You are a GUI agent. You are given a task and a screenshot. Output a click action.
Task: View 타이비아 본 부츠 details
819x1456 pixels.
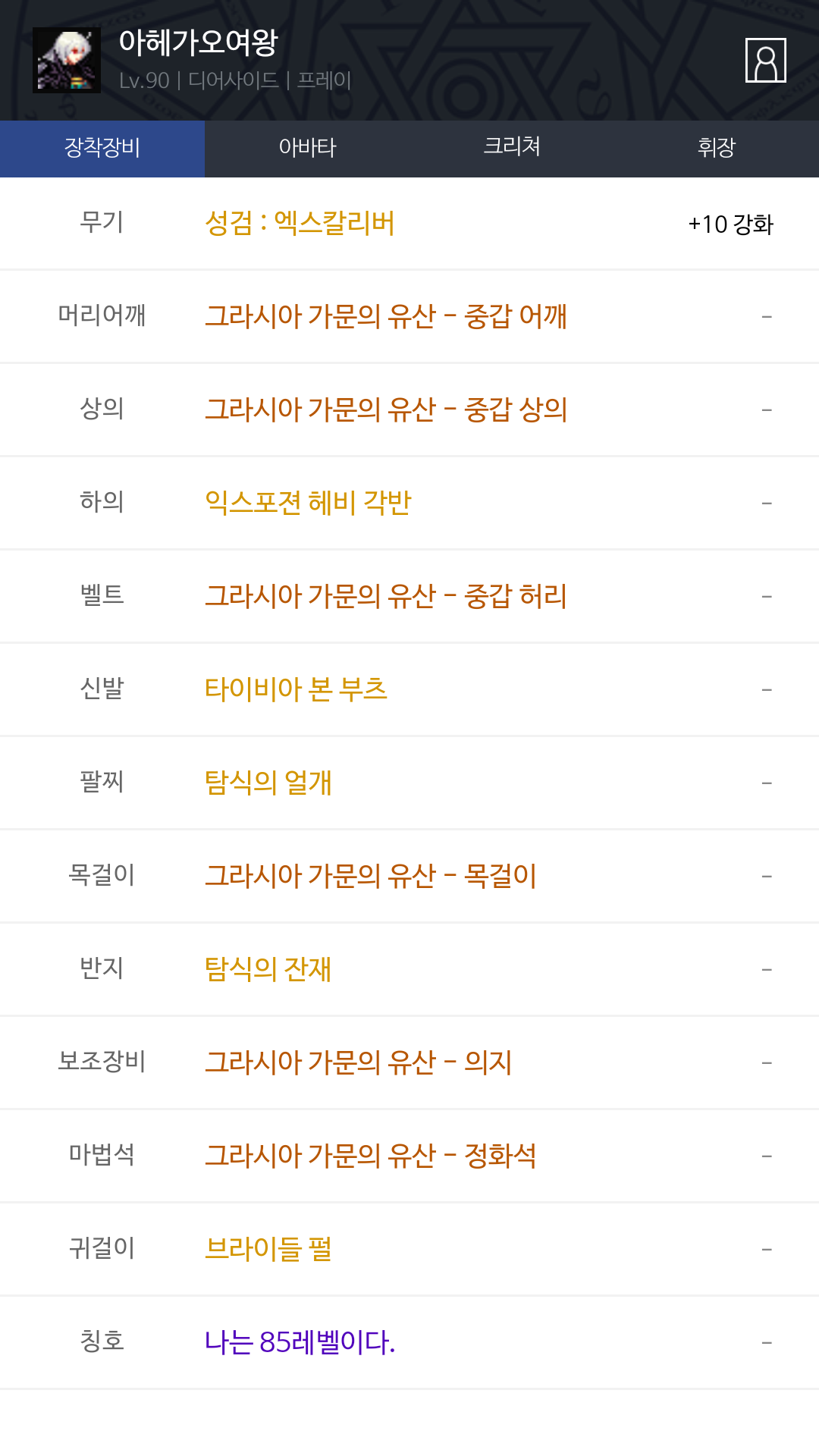click(296, 689)
